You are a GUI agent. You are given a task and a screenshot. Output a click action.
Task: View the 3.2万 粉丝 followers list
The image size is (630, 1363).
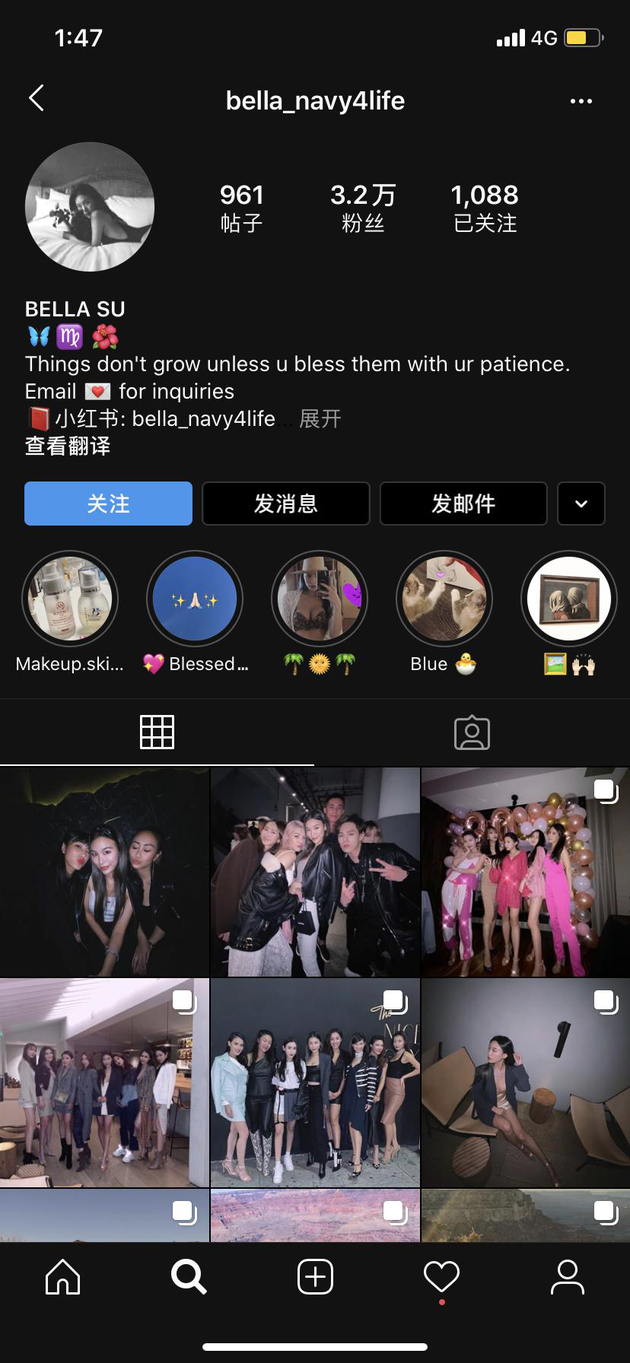363,207
